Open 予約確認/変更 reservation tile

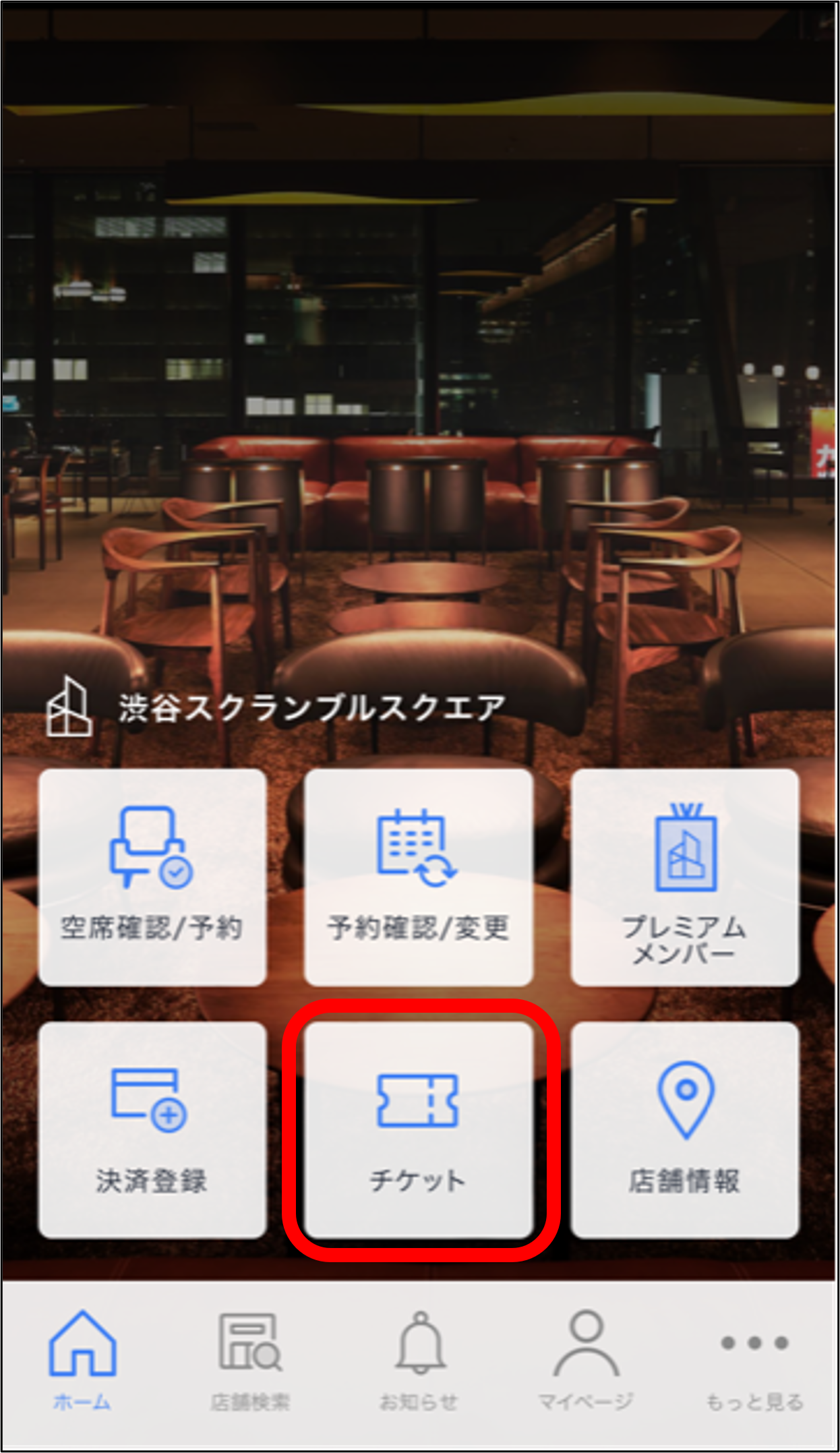coord(418,877)
